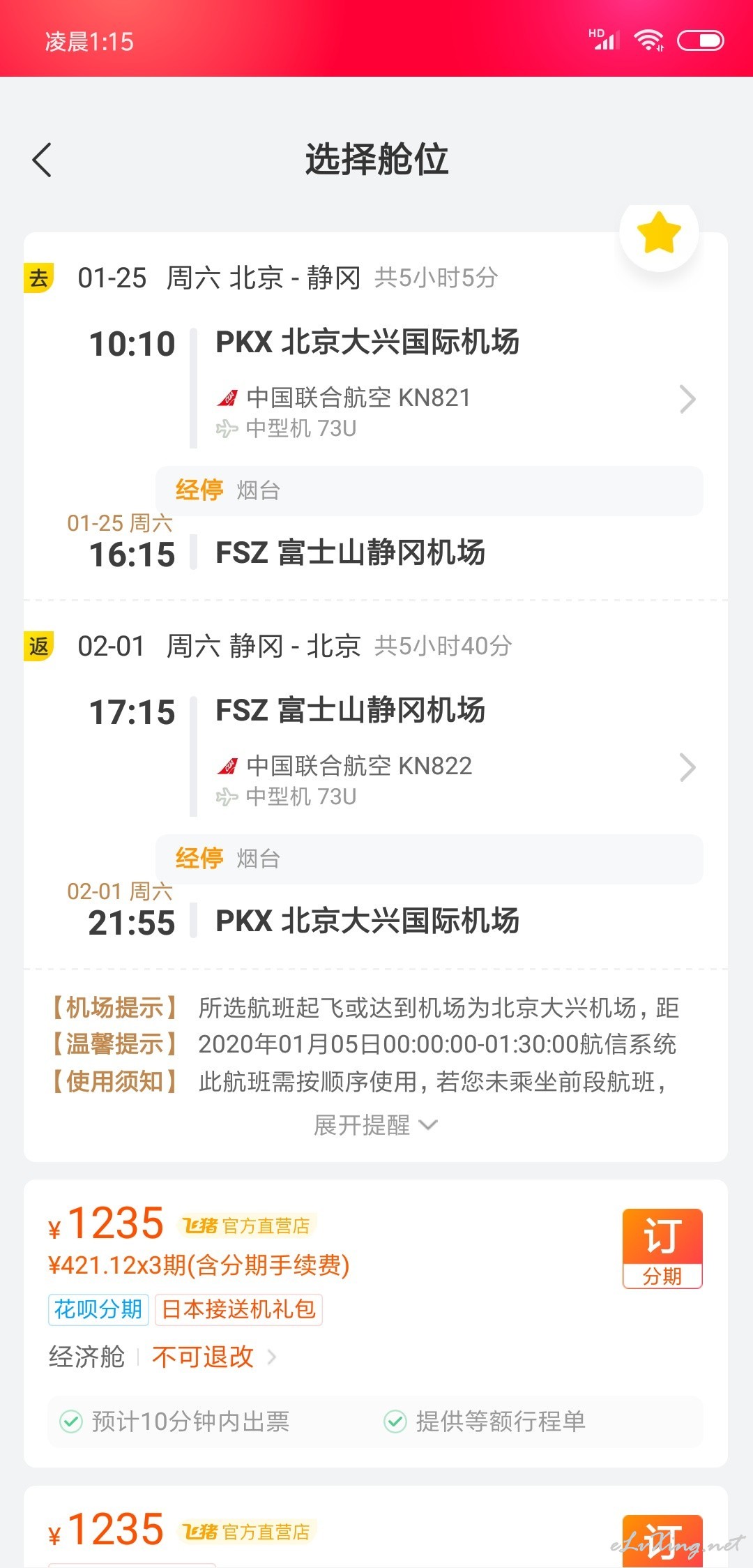The height and width of the screenshot is (1568, 753).
Task: View the 不可退改 refund policy
Action: pos(214,1357)
